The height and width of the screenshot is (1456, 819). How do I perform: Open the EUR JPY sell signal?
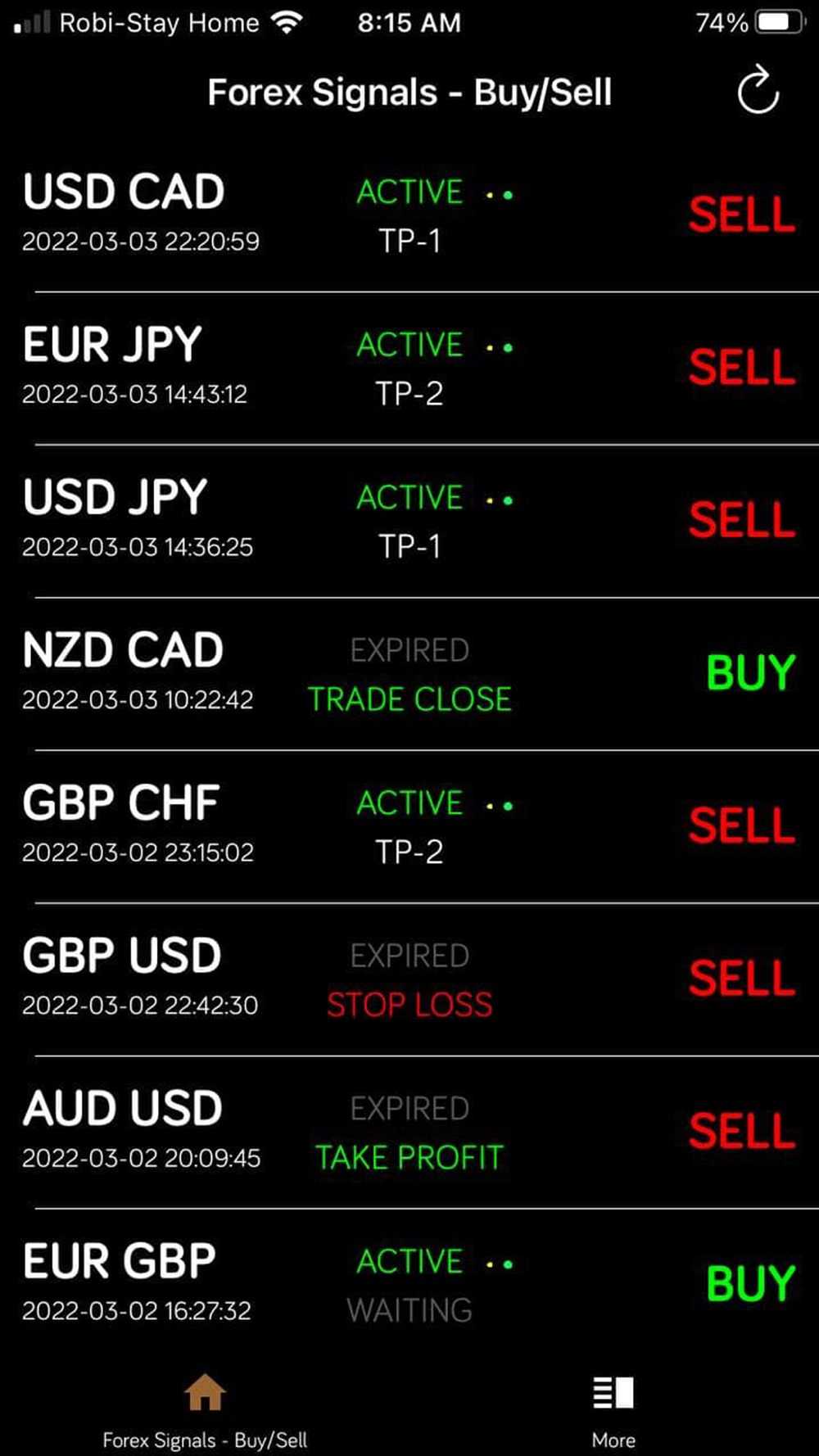409,368
